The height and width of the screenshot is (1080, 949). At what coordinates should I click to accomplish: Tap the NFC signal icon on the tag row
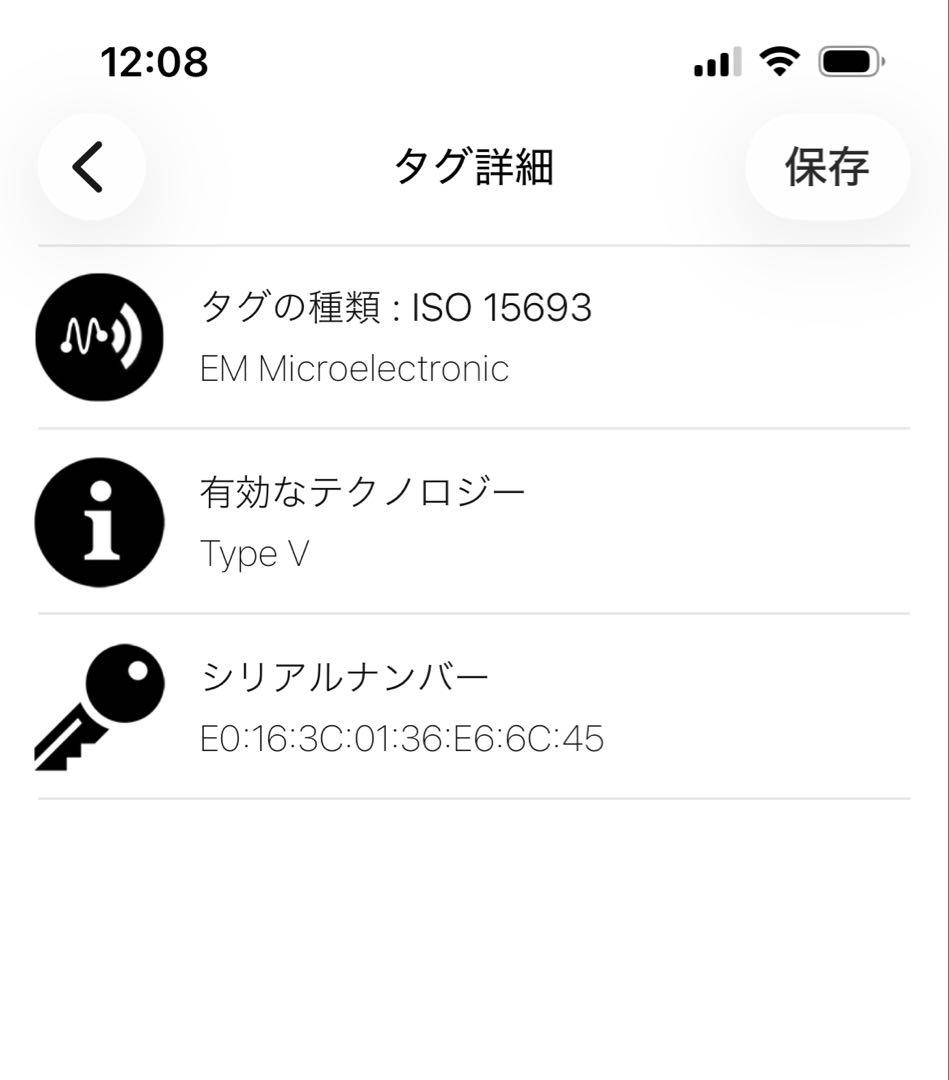pos(97,337)
